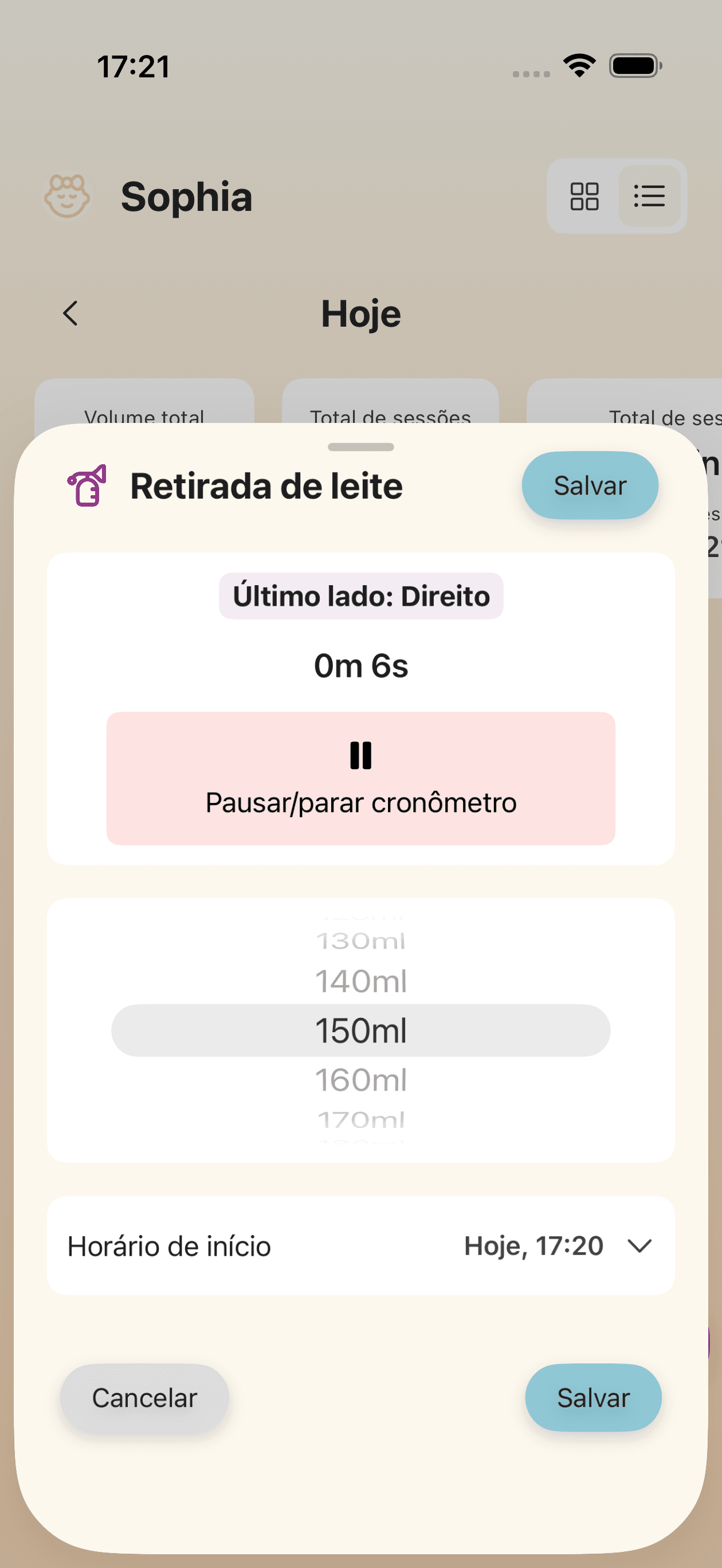The height and width of the screenshot is (1568, 722).
Task: Tap the elapsed time 0m 6s display
Action: click(360, 666)
